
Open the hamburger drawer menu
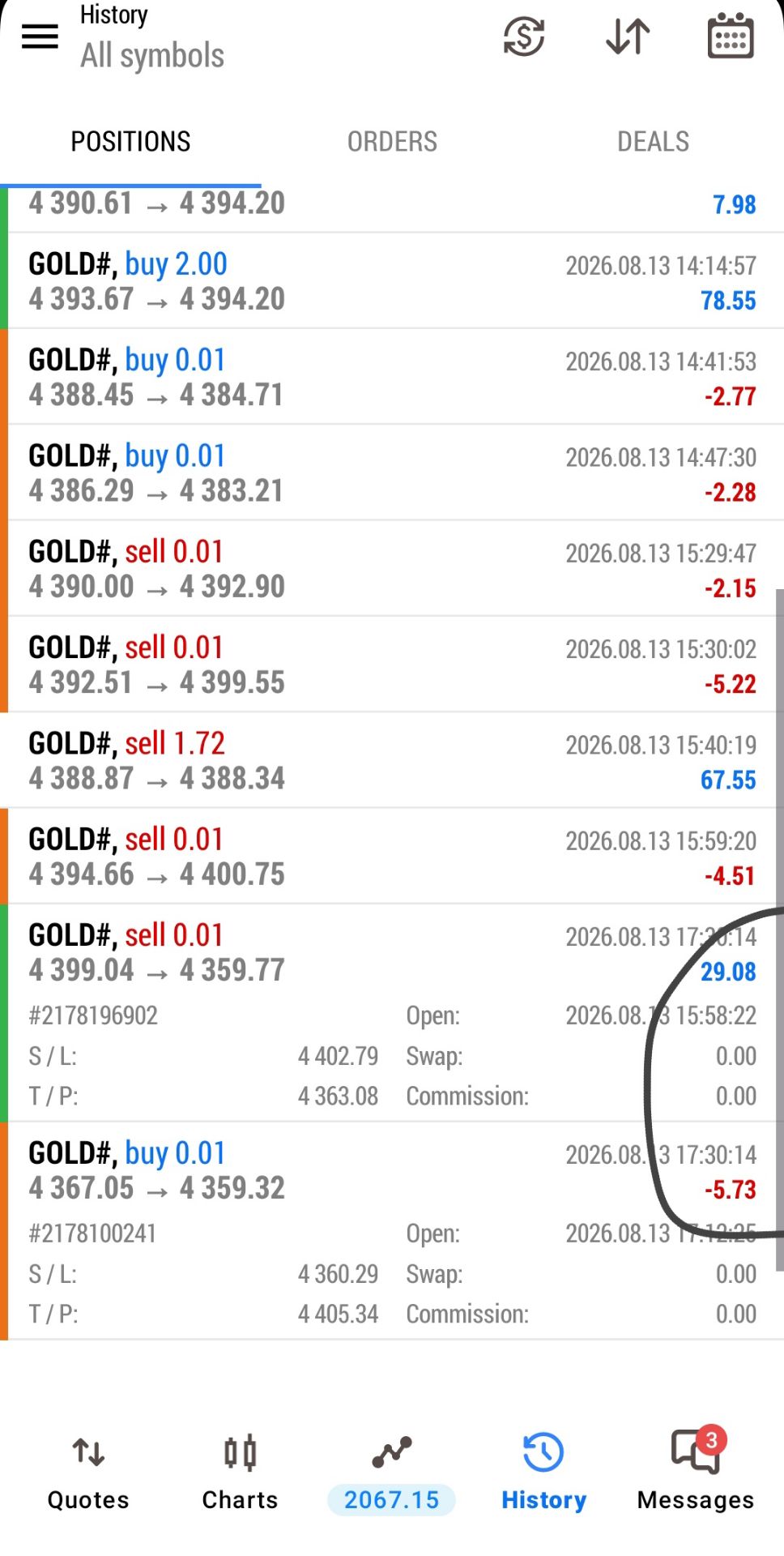39,36
